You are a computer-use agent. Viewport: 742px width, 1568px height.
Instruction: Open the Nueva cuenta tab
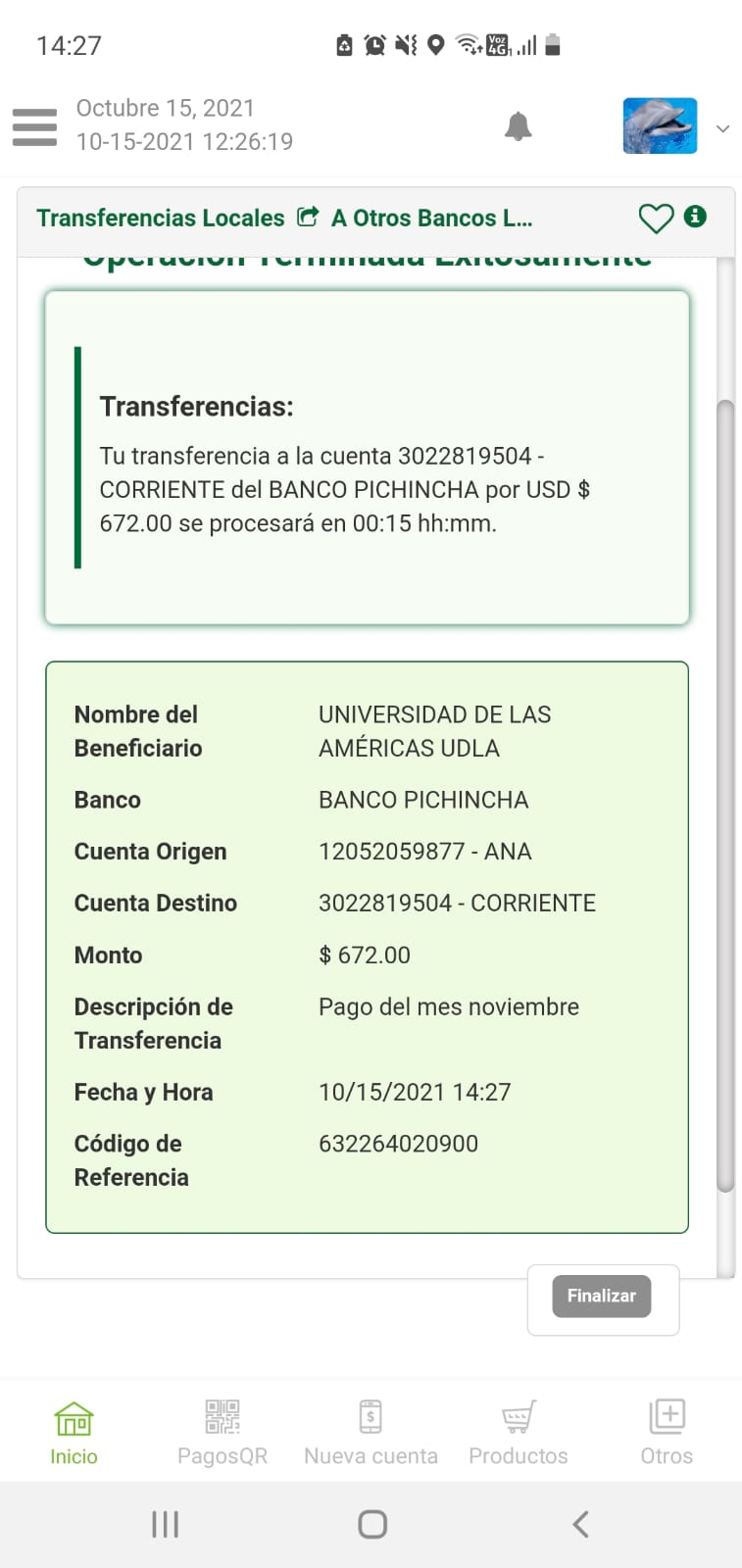pos(371,1432)
